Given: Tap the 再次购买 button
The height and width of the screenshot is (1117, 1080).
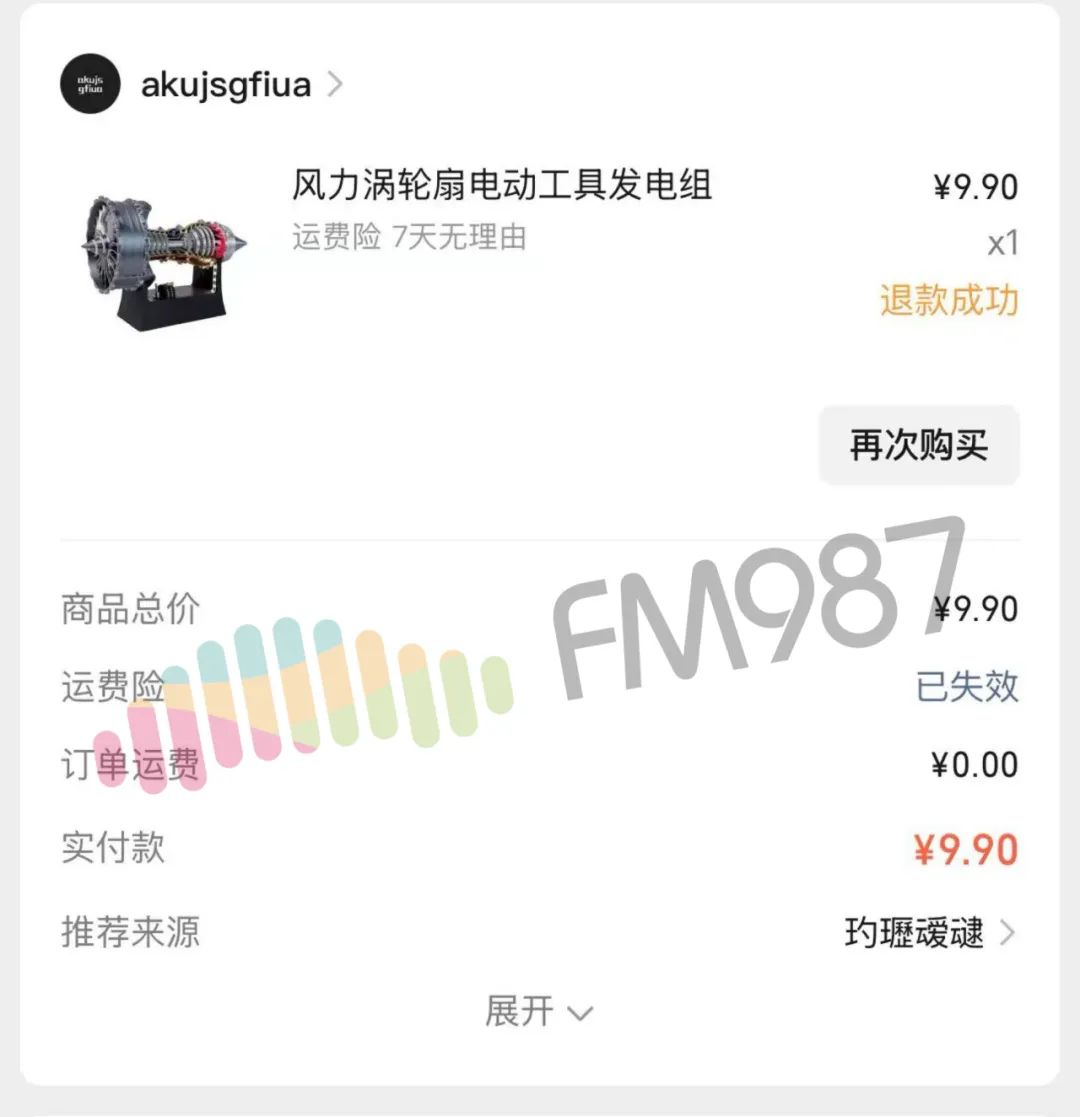Looking at the screenshot, I should pyautogui.click(x=918, y=446).
